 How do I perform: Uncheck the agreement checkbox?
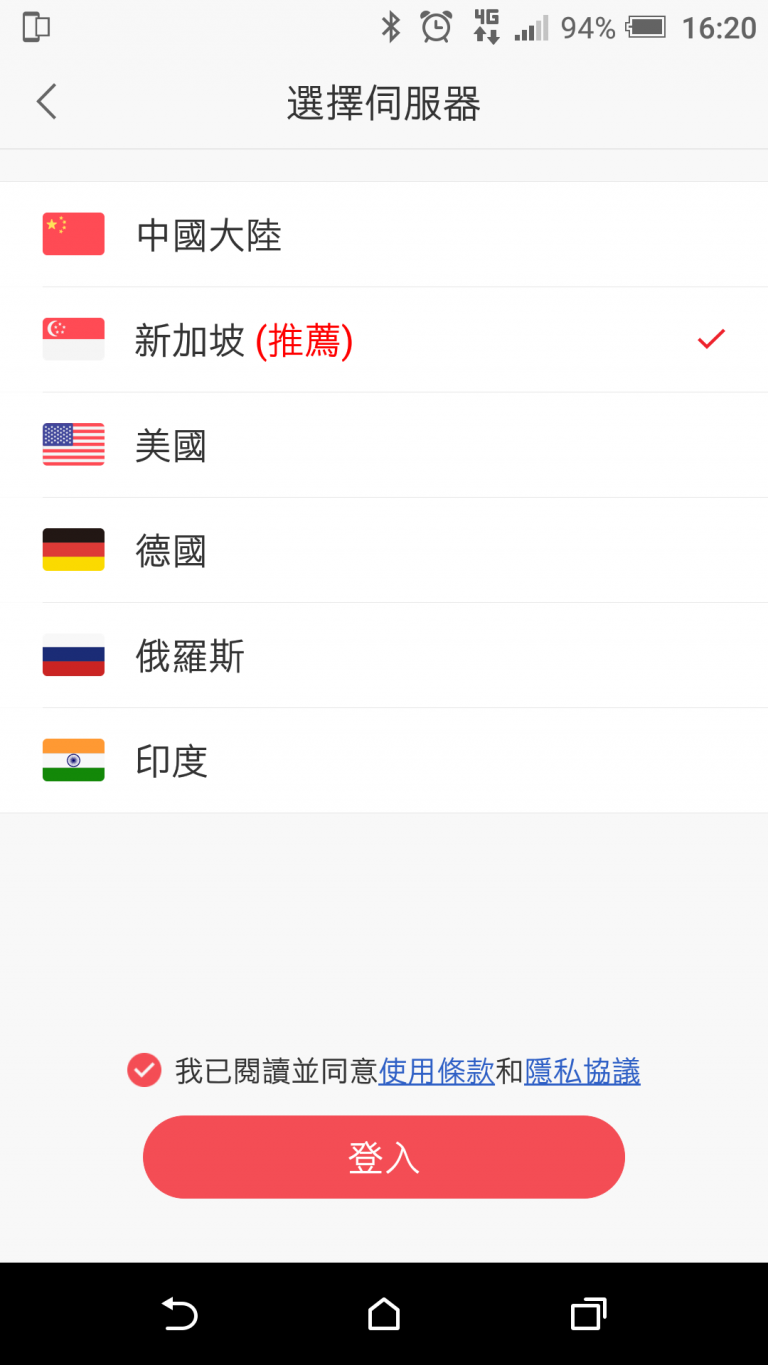(144, 1070)
